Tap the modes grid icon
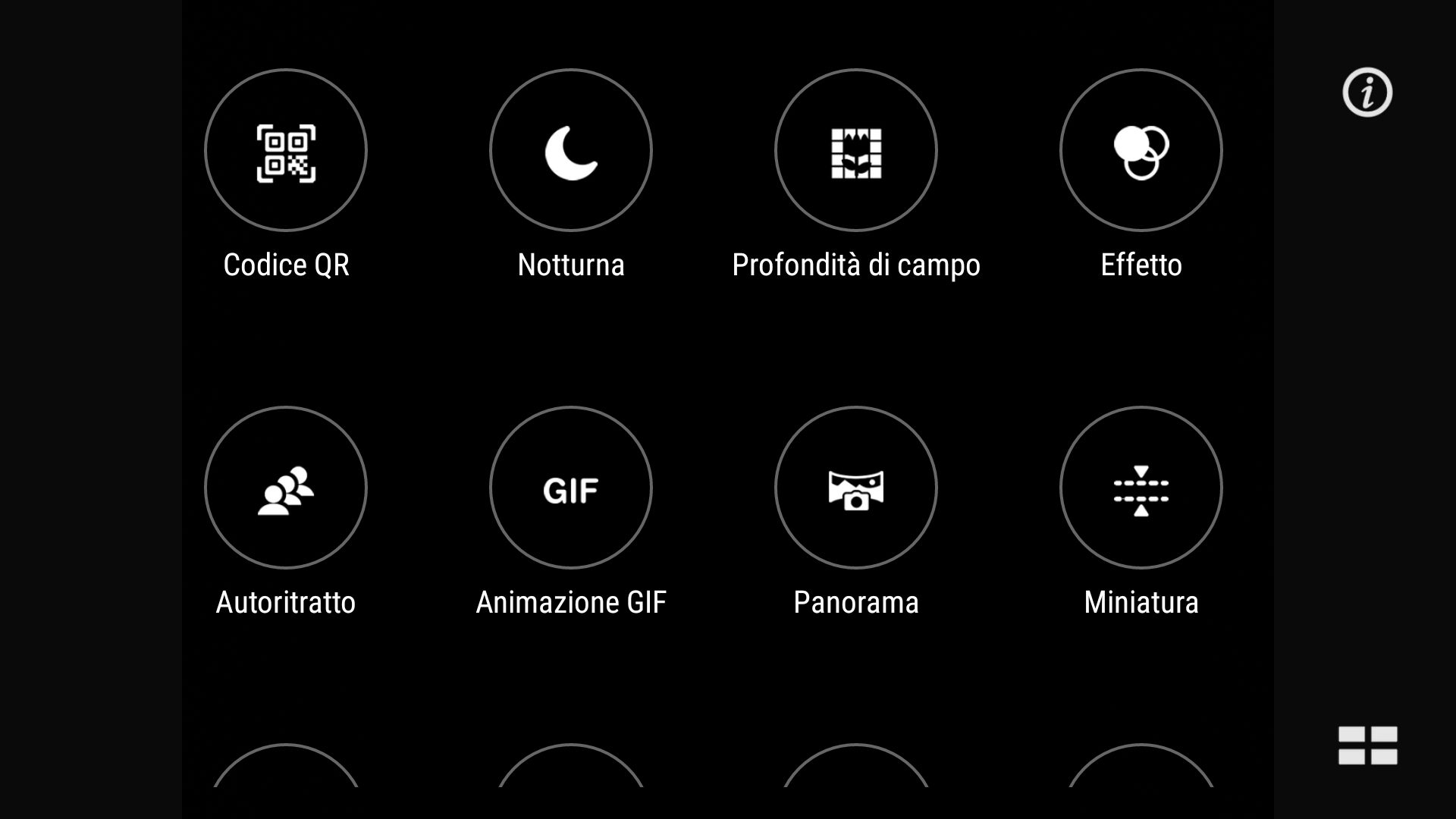Image resolution: width=1456 pixels, height=819 pixels. tap(1367, 745)
